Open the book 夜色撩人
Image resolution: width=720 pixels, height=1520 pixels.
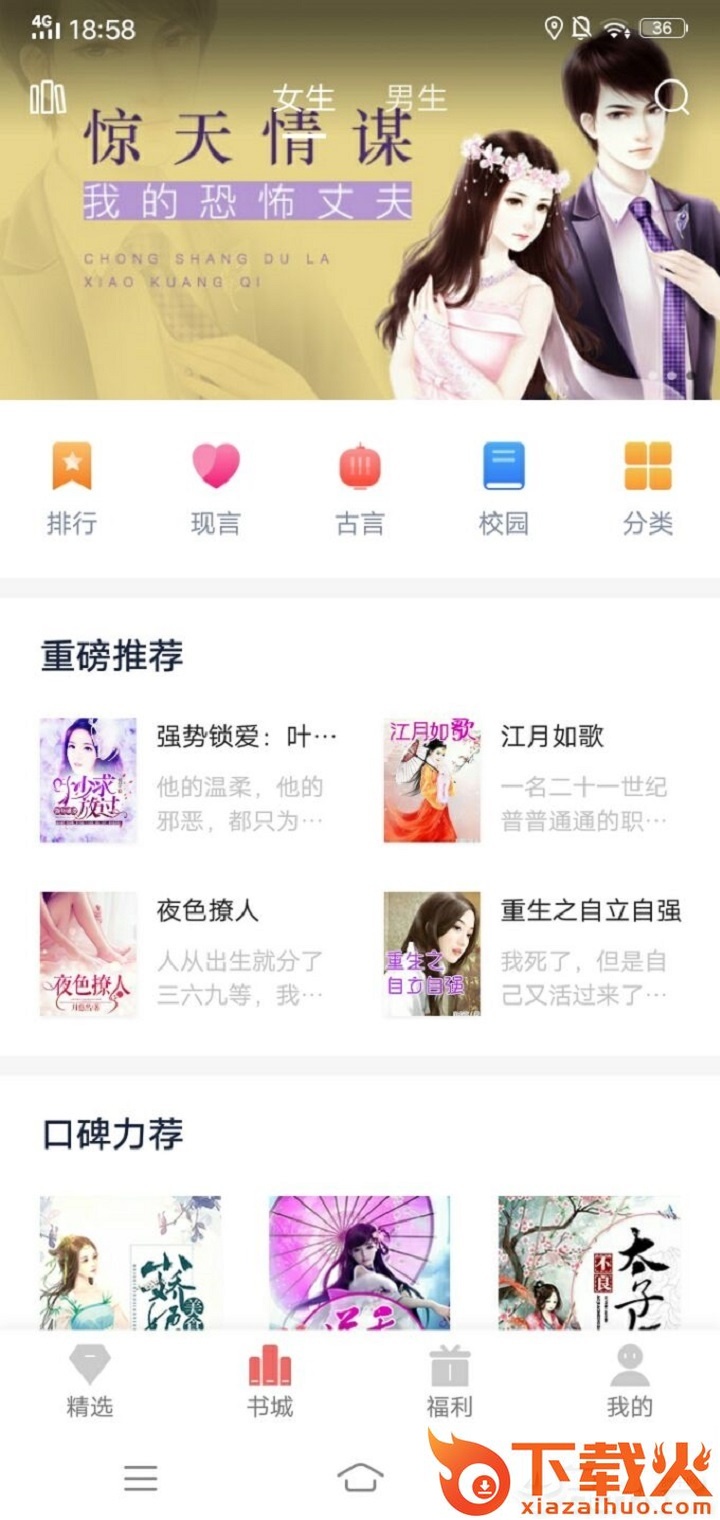[x=190, y=954]
